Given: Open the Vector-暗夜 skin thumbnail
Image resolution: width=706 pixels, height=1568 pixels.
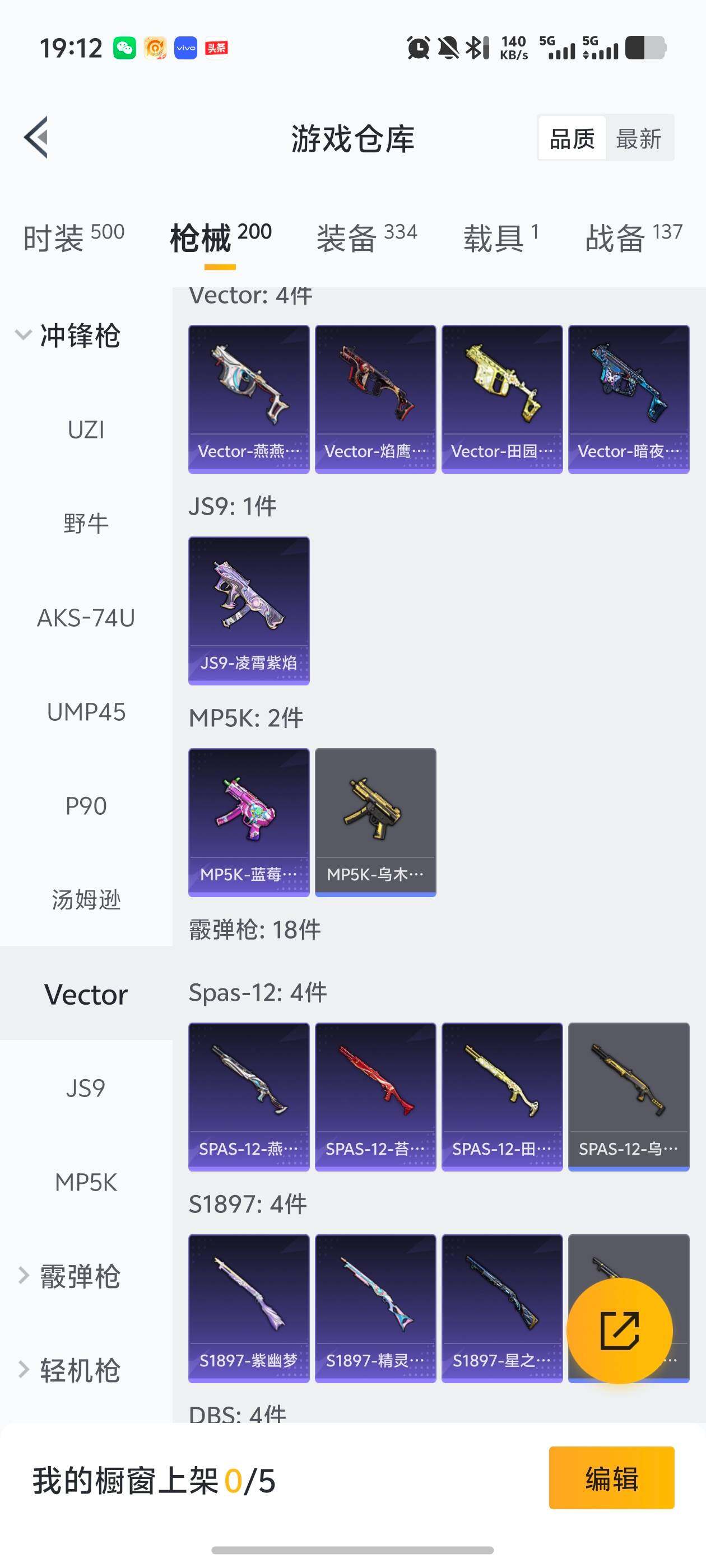Looking at the screenshot, I should coord(628,396).
